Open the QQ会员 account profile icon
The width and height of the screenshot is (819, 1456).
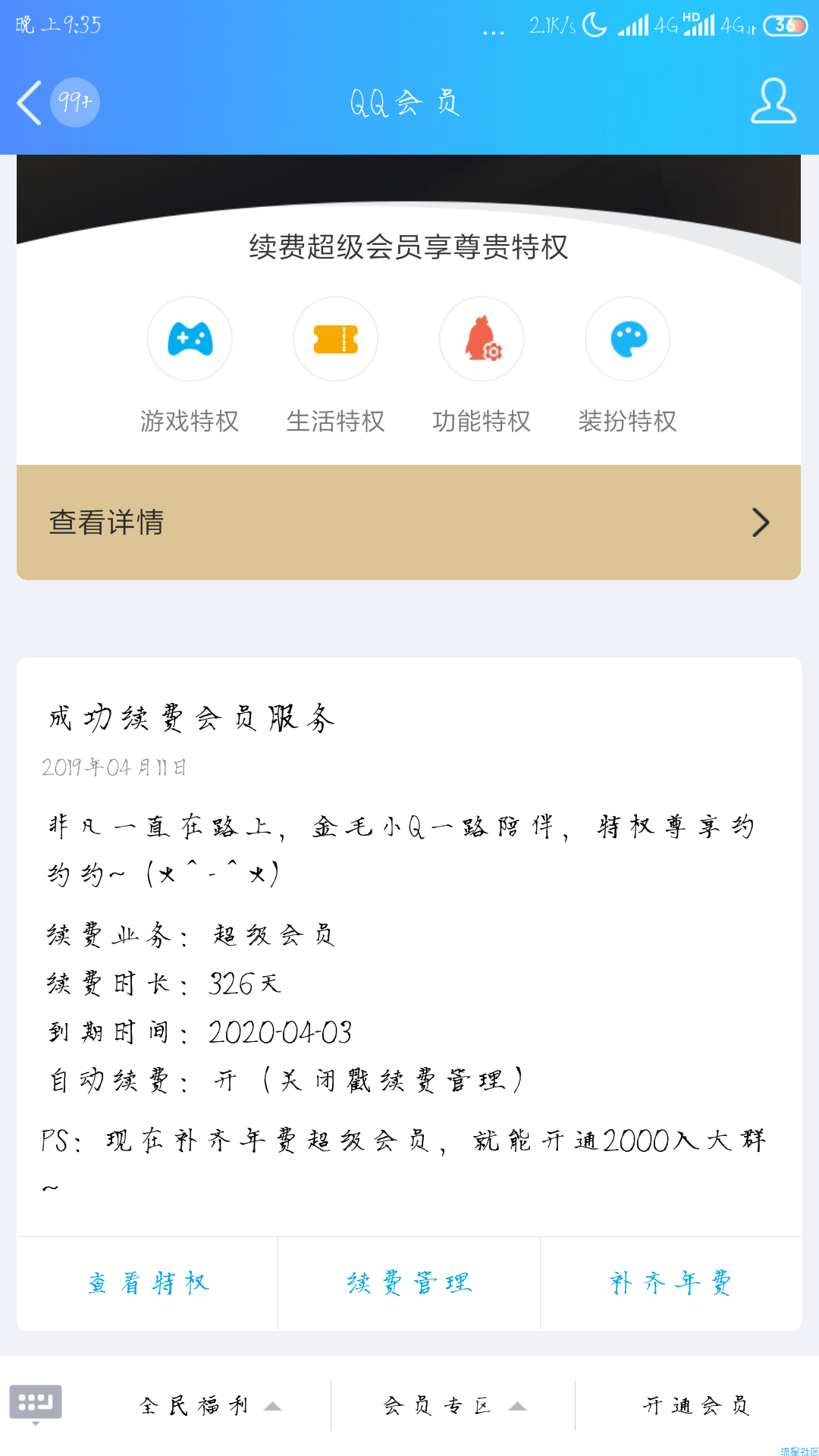coord(773,101)
